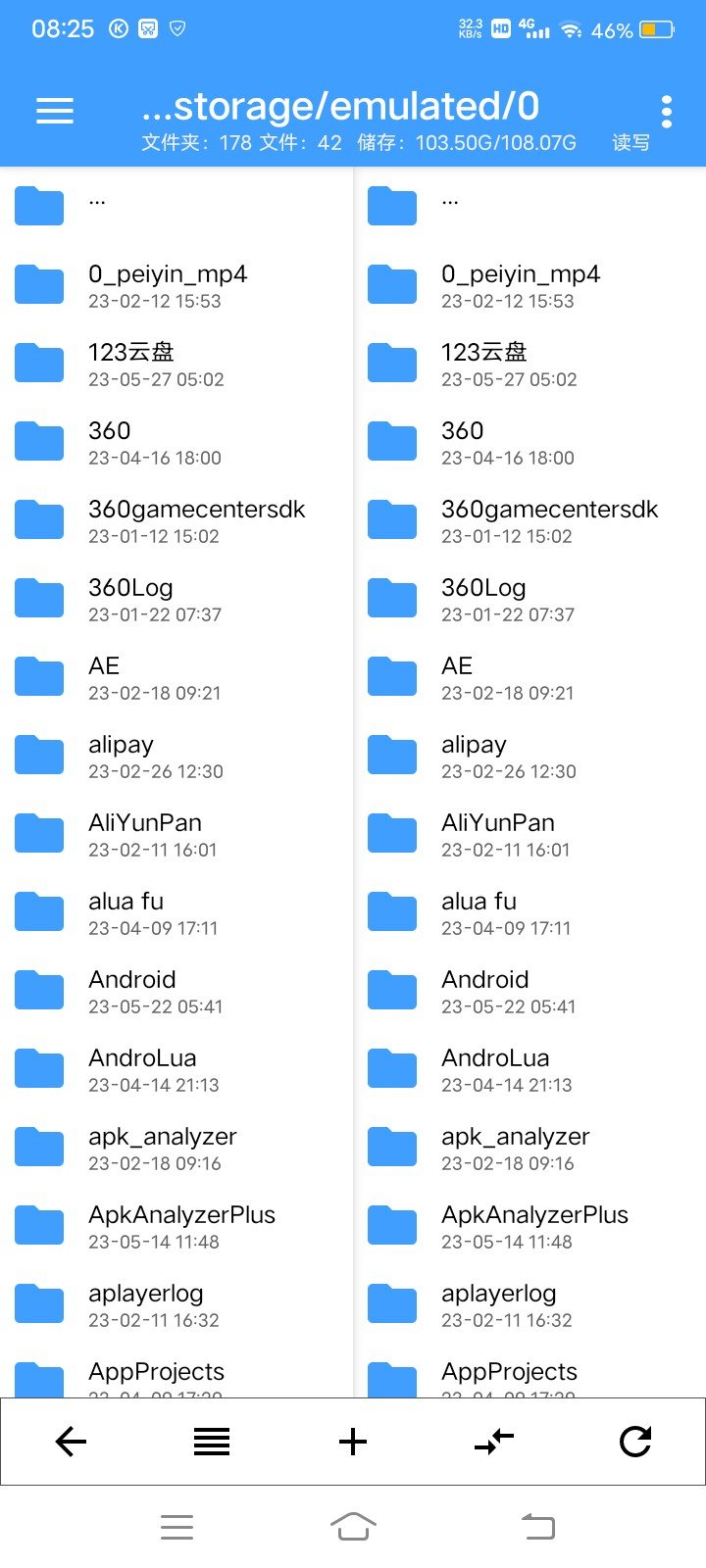This screenshot has width=706, height=1568.
Task: Open ApkAnalyzerPlus folder in left pane
Action: 176,1226
